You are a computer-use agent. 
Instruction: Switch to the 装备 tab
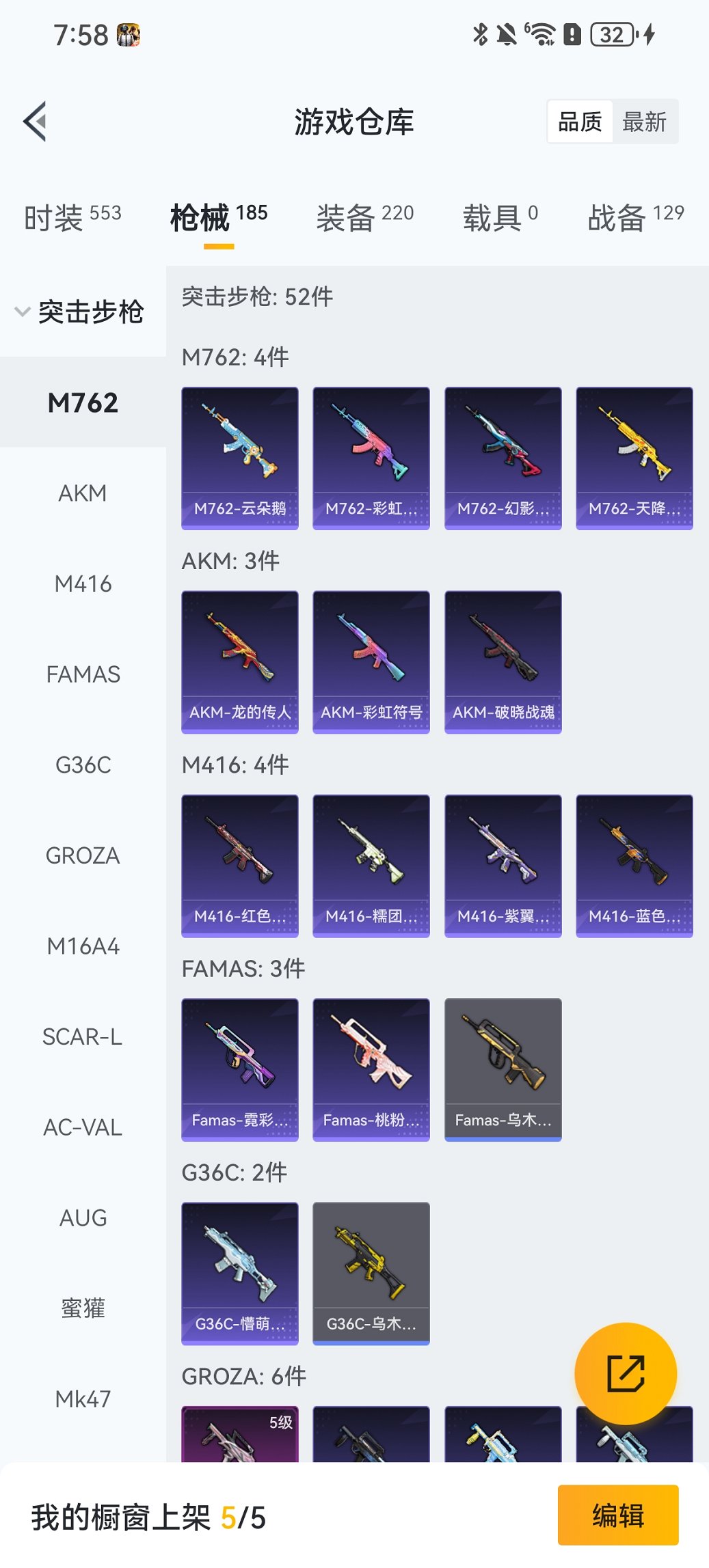[x=364, y=217]
